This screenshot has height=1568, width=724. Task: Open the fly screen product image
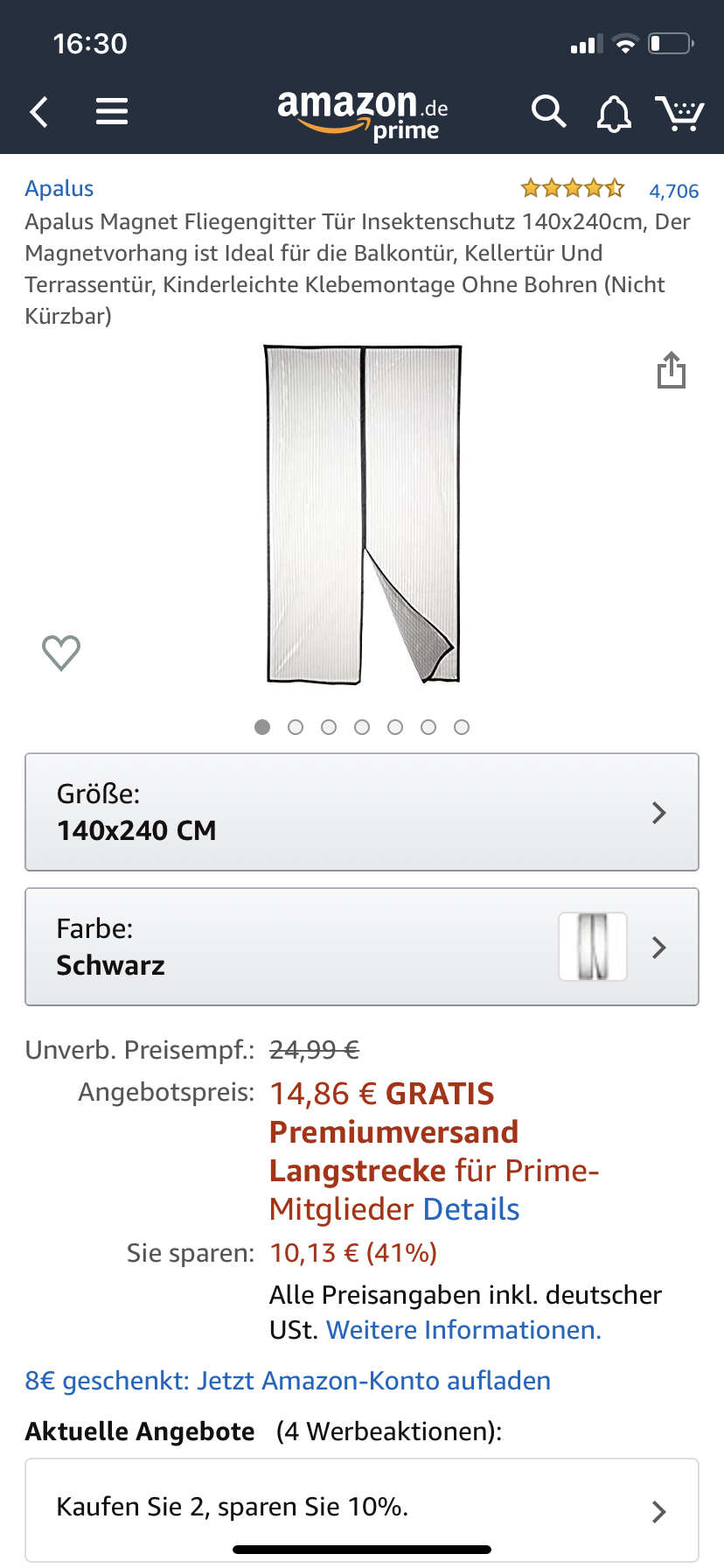click(363, 514)
